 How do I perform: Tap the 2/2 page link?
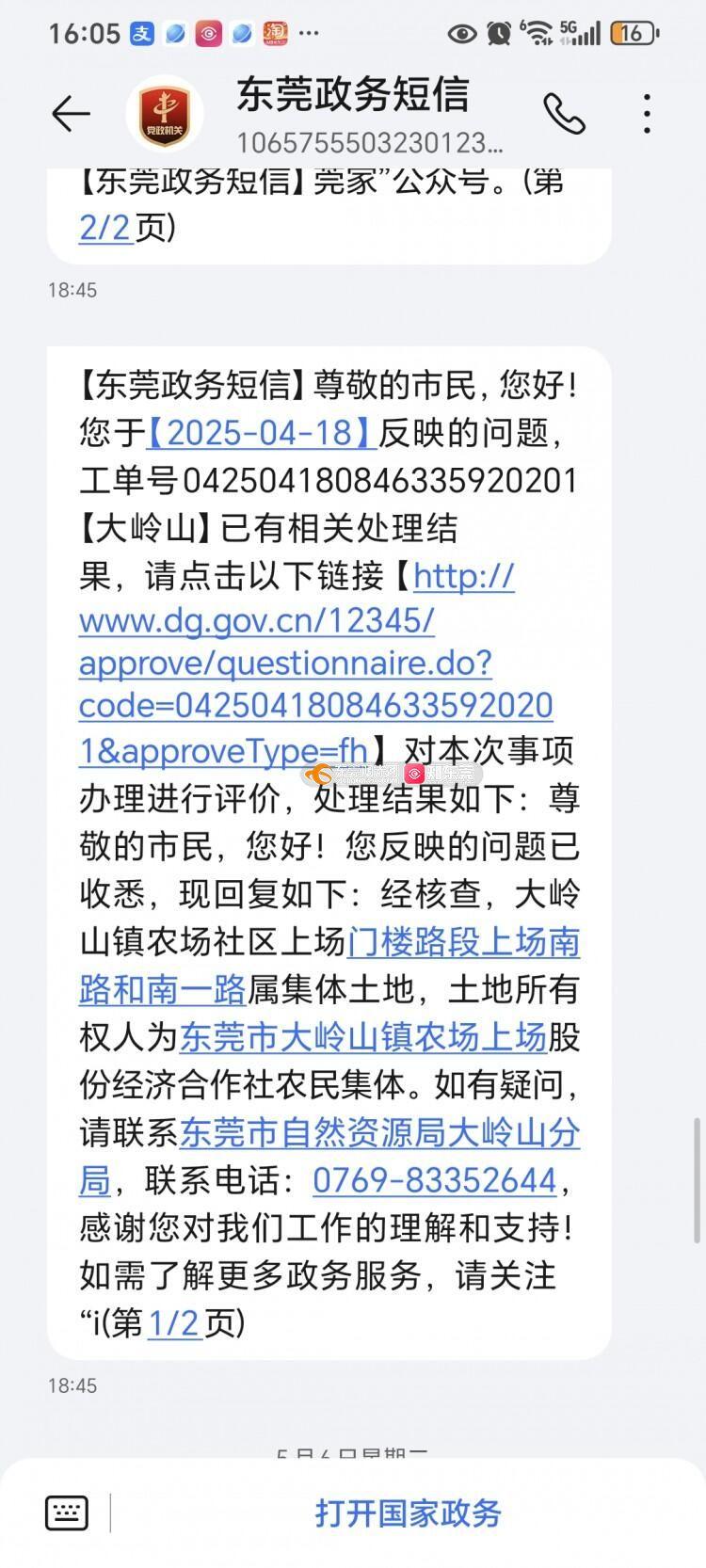pyautogui.click(x=104, y=227)
